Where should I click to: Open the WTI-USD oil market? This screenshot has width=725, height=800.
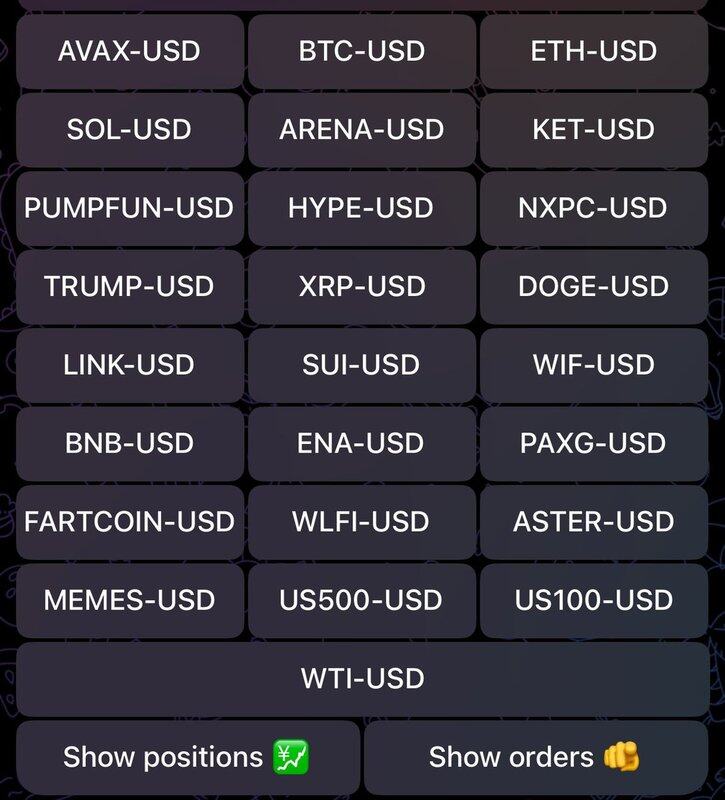pyautogui.click(x=362, y=679)
